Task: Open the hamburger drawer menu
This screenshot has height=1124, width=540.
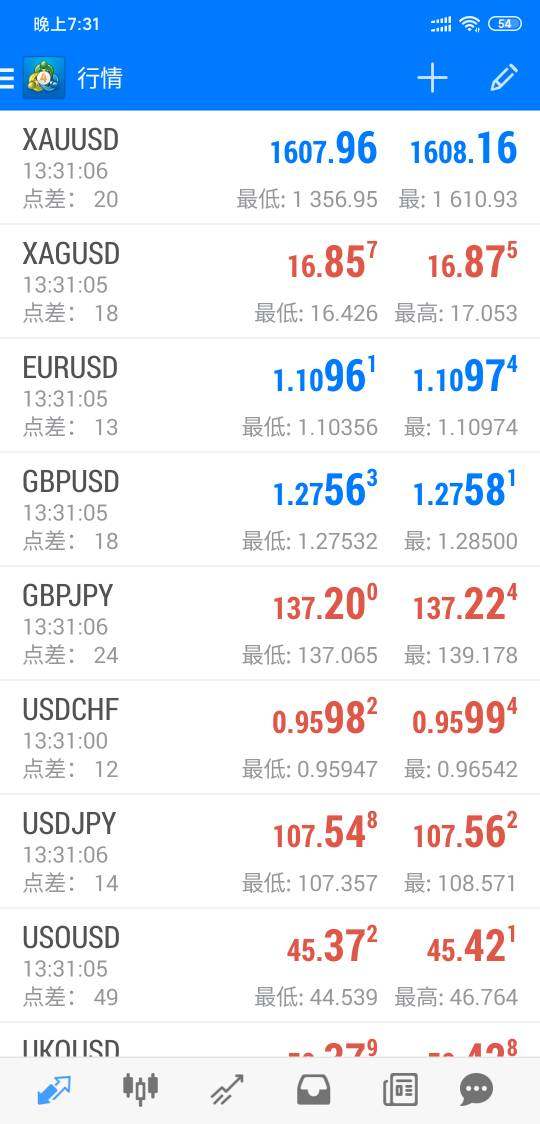Action: click(7, 77)
